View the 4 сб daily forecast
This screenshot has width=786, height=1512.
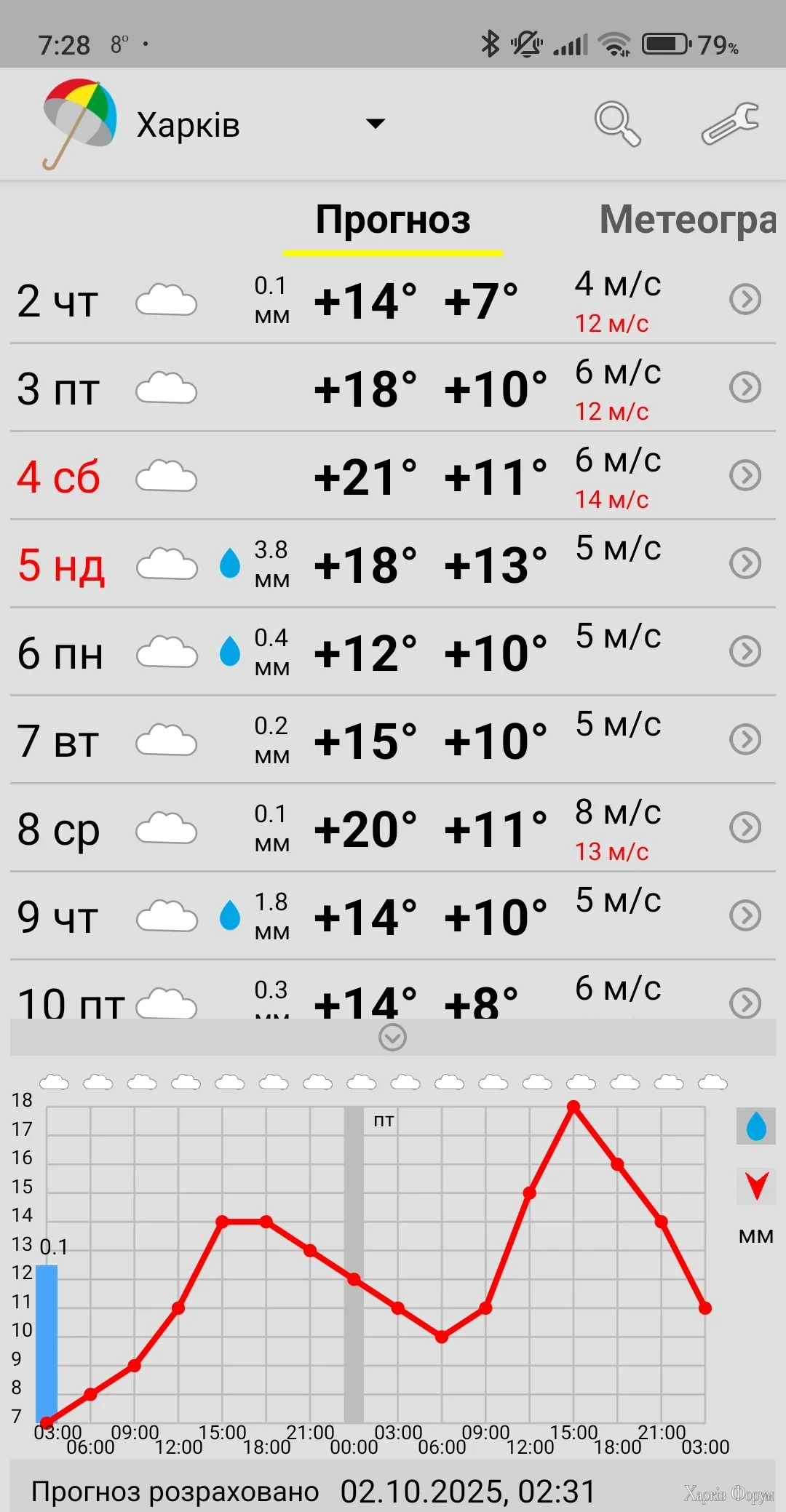(745, 475)
